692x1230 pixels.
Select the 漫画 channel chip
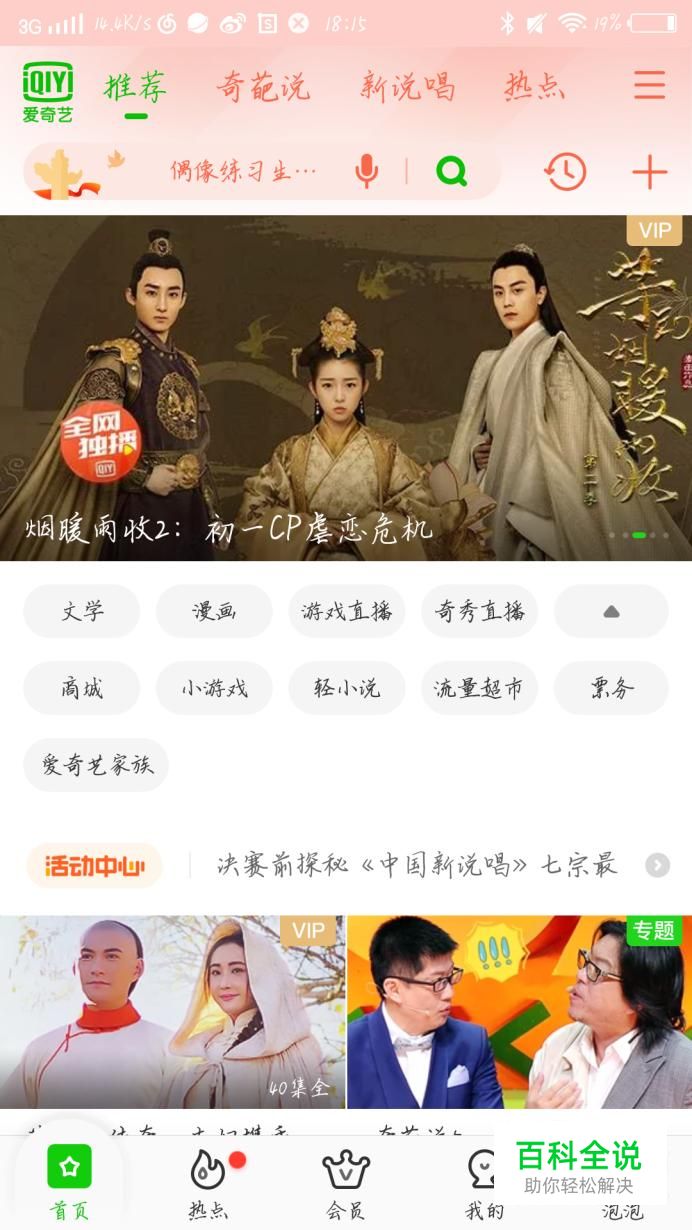point(214,611)
